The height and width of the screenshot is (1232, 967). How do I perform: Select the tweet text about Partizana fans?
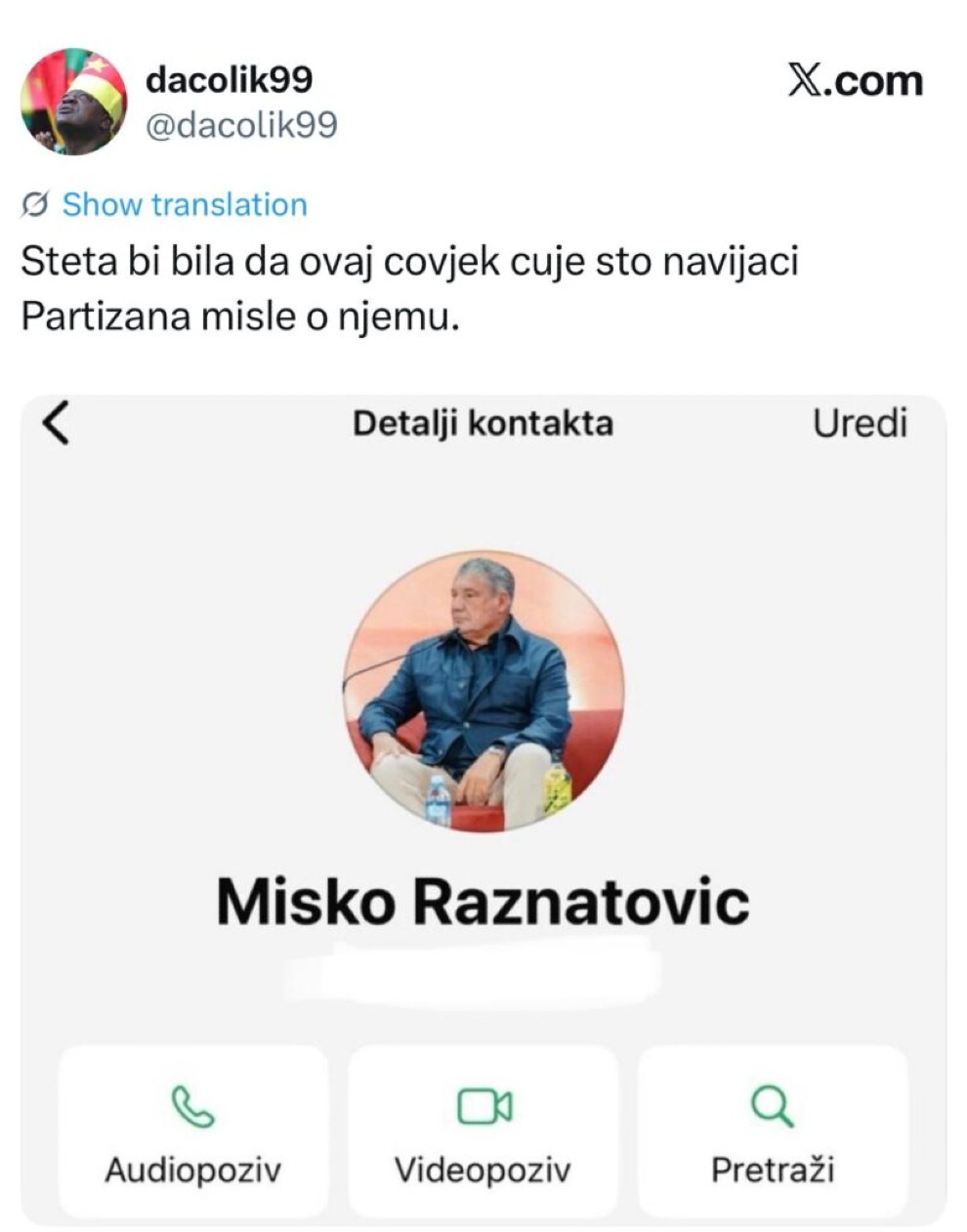pos(410,285)
